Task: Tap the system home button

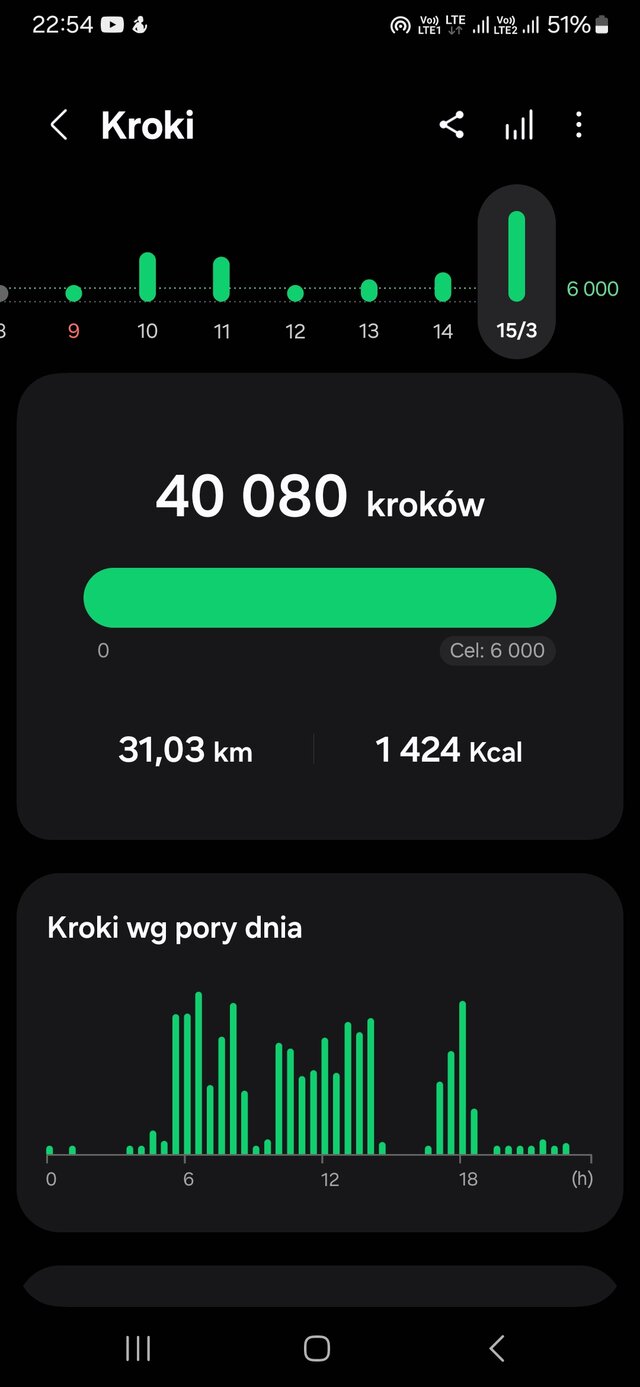Action: click(x=317, y=1348)
